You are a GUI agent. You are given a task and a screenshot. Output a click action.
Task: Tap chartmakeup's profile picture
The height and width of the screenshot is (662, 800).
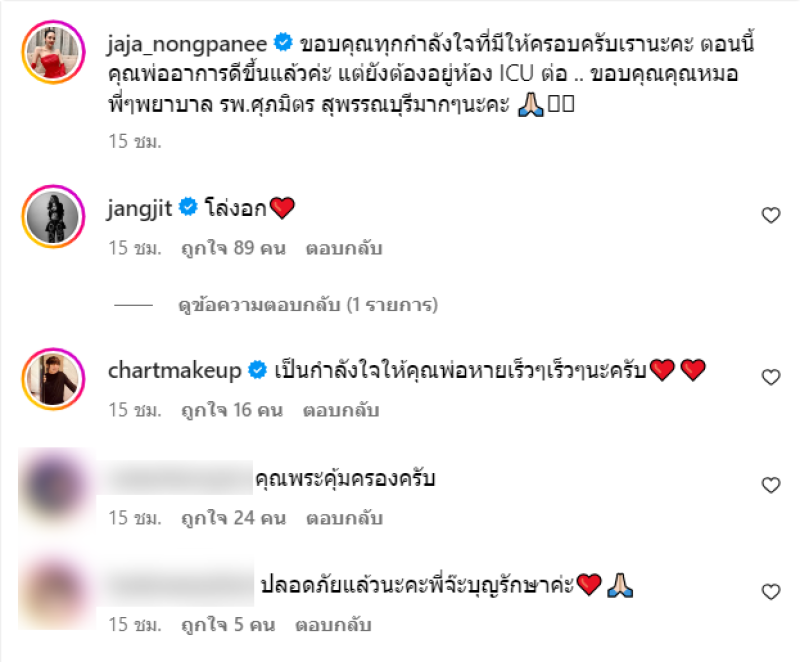point(45,376)
